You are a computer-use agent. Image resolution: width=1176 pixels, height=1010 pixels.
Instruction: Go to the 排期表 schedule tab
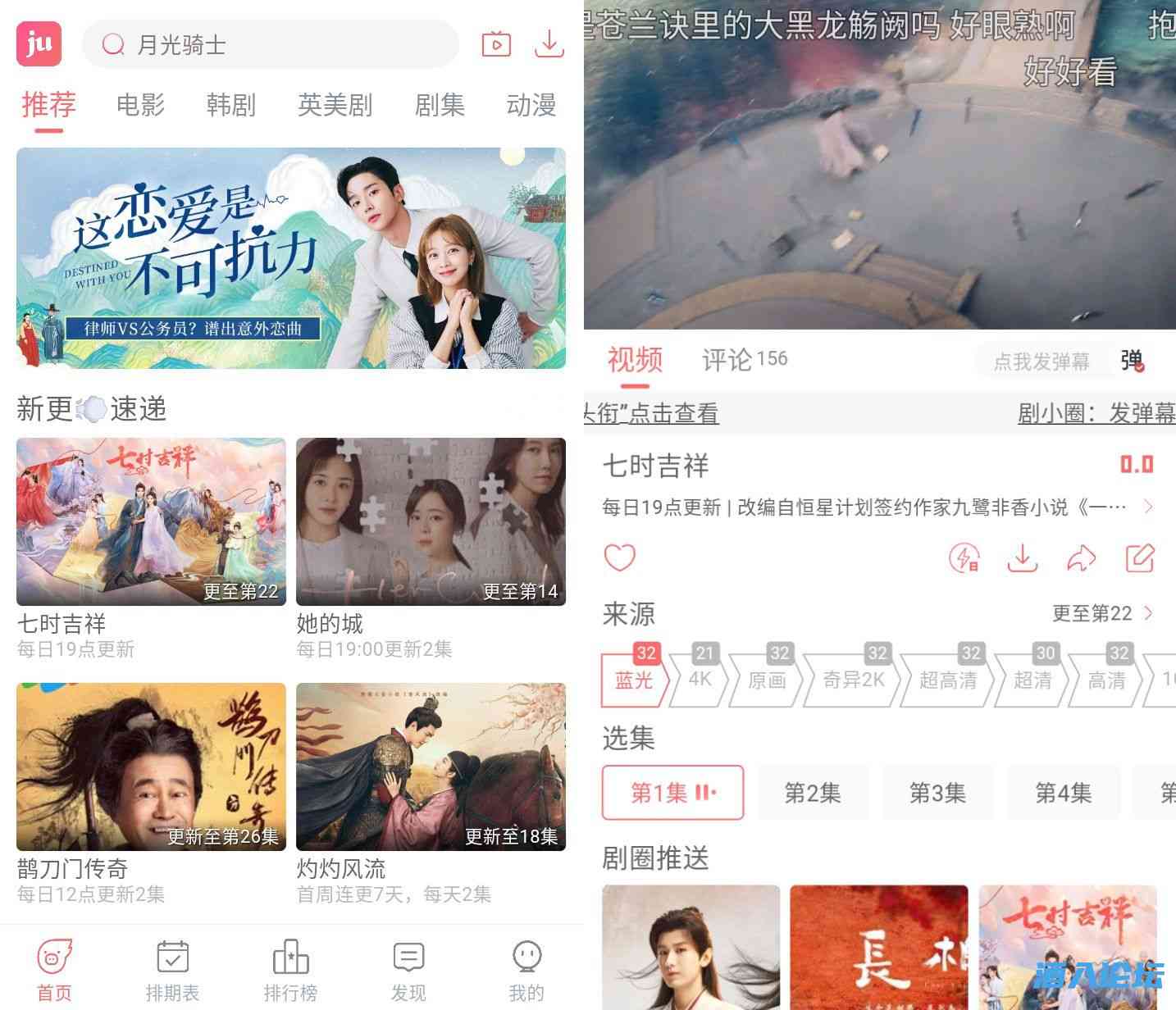tap(172, 971)
